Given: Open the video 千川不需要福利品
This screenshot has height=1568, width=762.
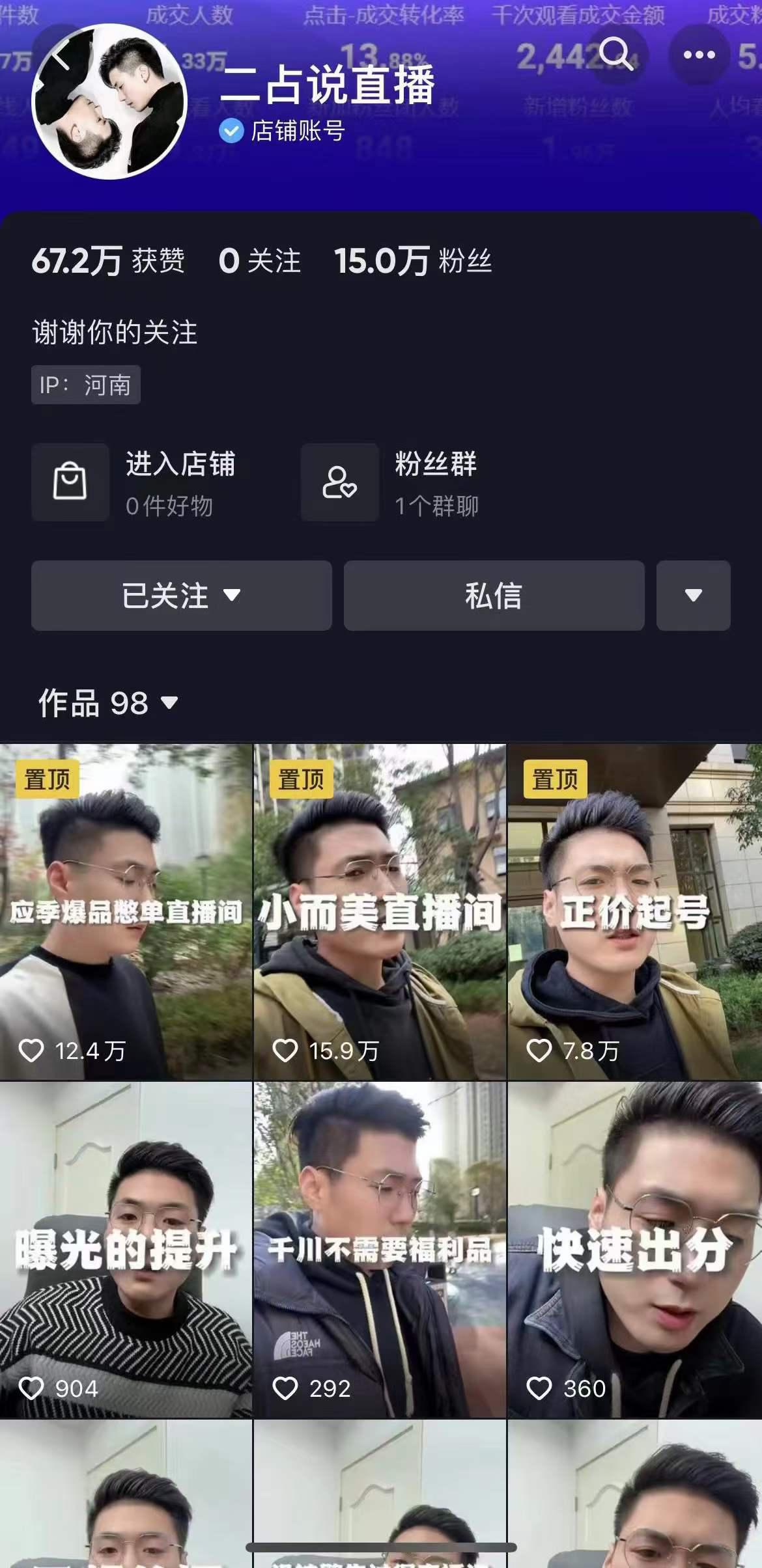Looking at the screenshot, I should pos(380,1250).
